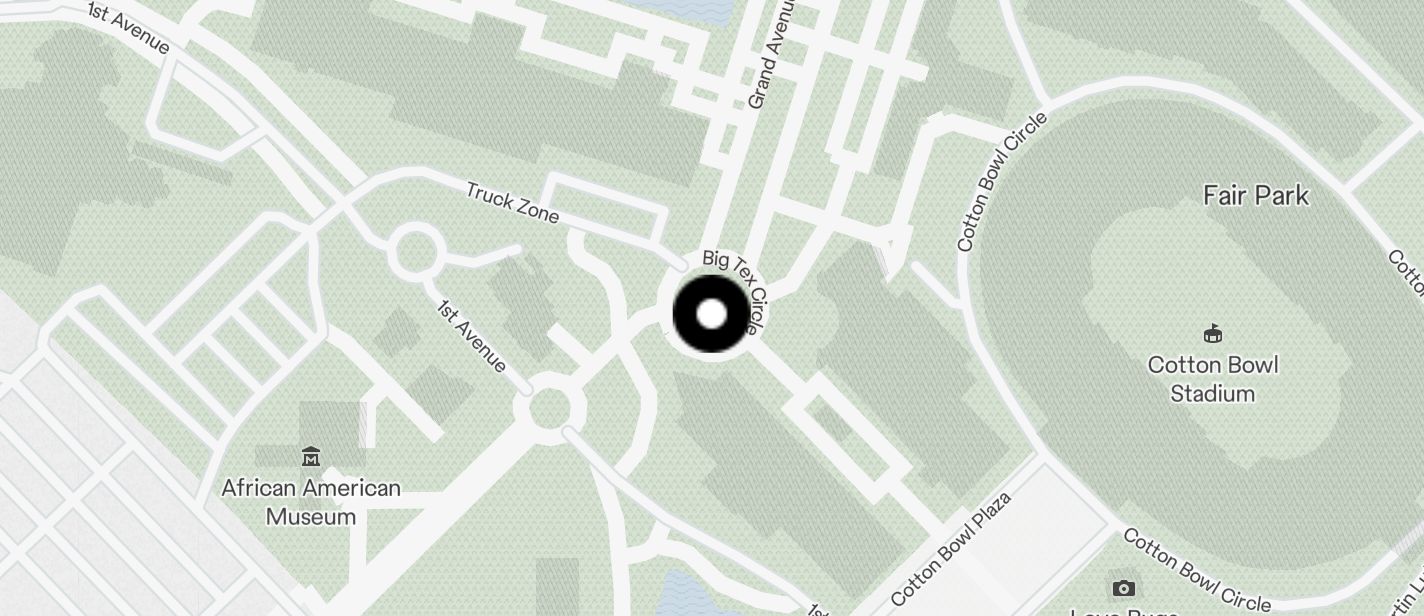
Task: Select the camera attraction marker below Cotton Bowl Circle
Action: click(x=1124, y=588)
